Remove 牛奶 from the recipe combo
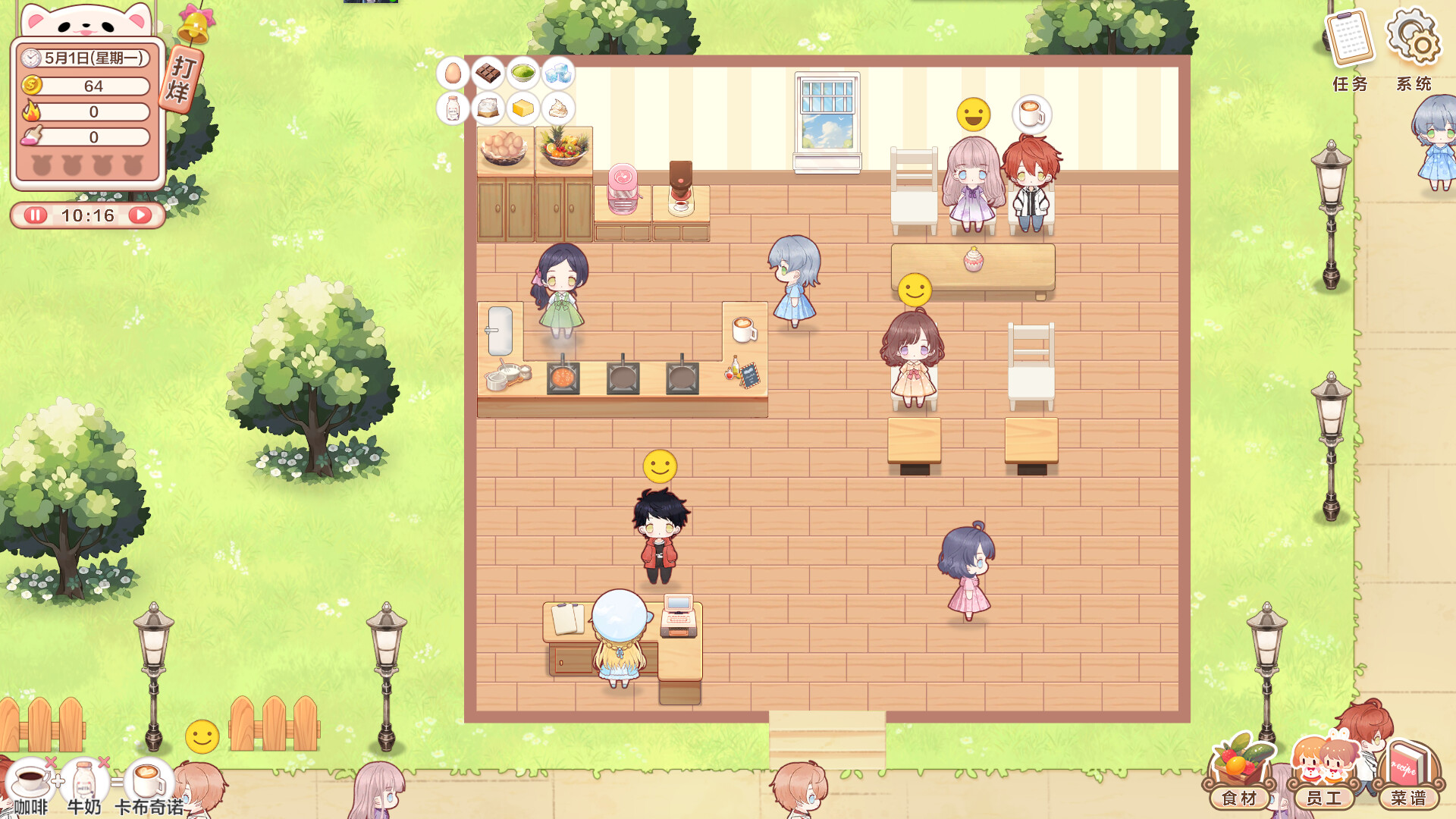The image size is (1456, 819). (x=104, y=761)
